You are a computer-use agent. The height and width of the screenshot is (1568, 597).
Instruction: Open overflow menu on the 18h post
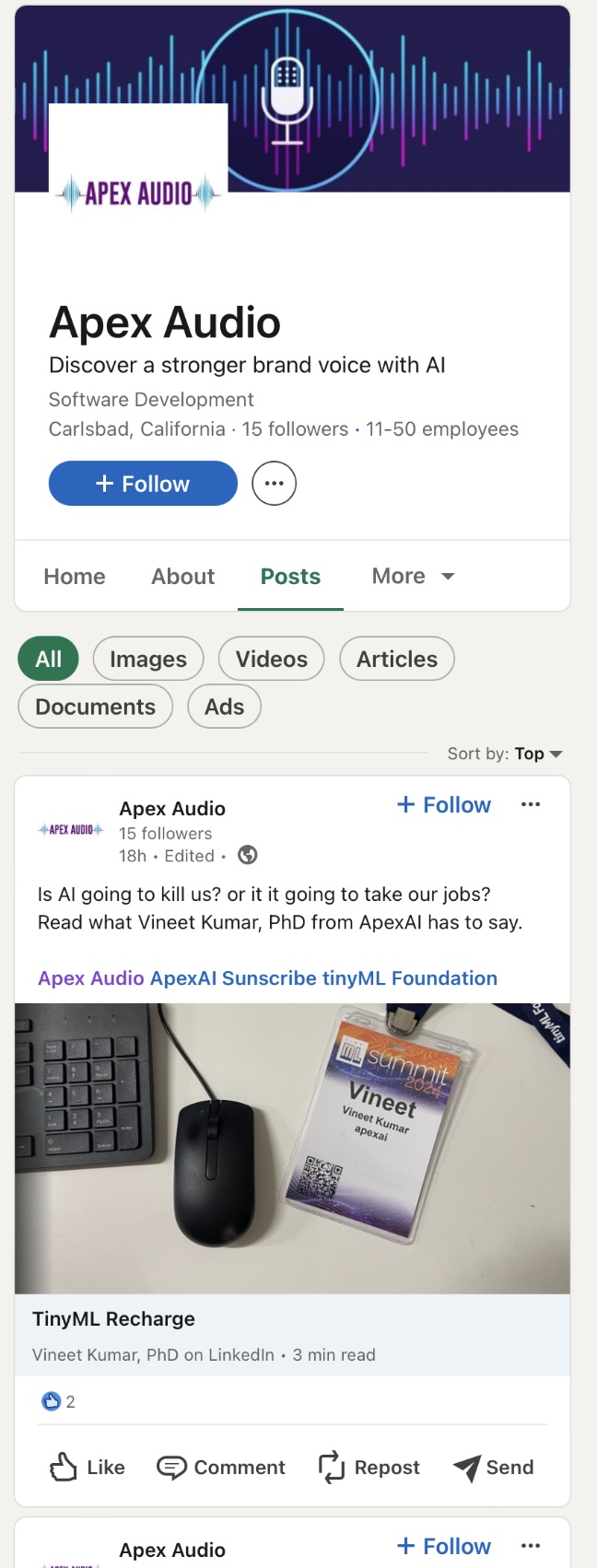[530, 805]
